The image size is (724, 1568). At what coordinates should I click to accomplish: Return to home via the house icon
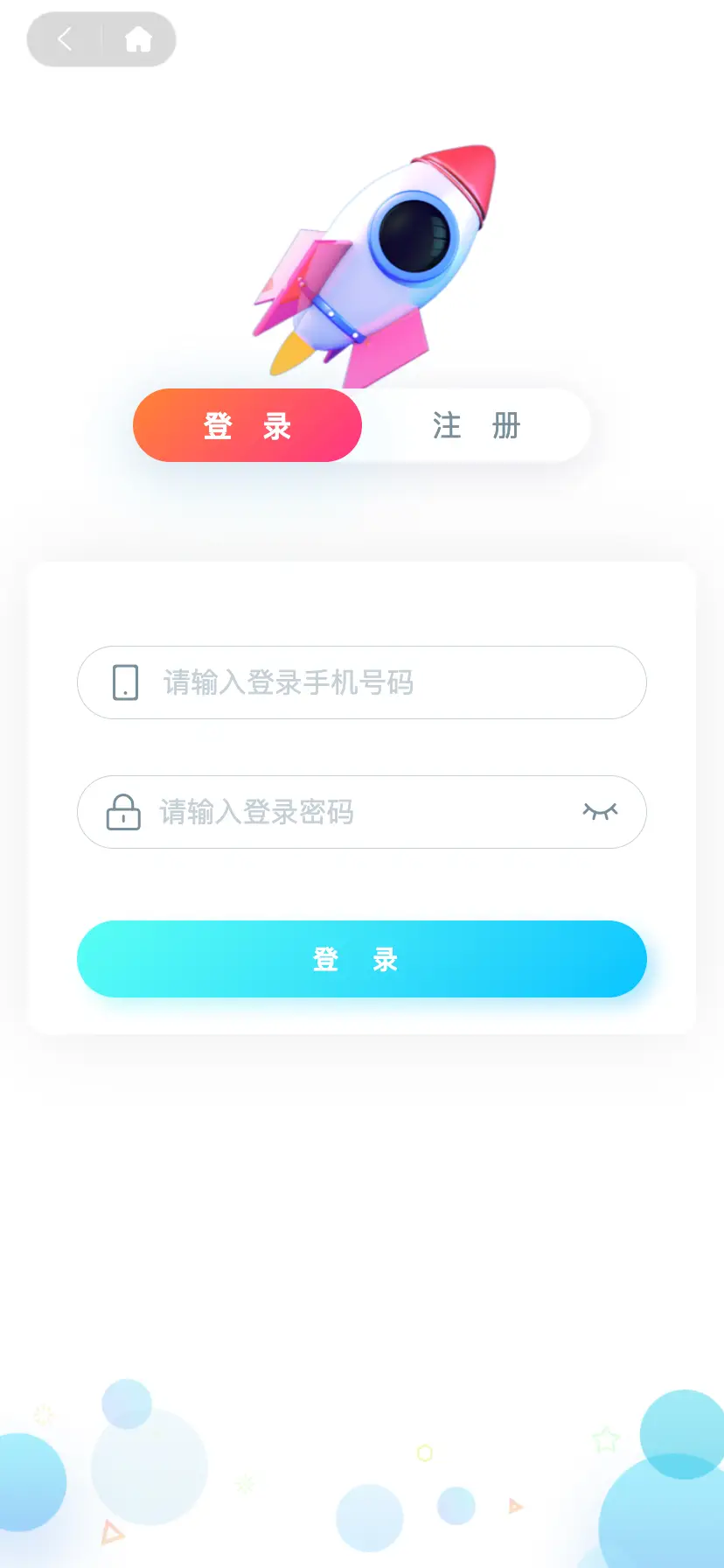pos(138,39)
